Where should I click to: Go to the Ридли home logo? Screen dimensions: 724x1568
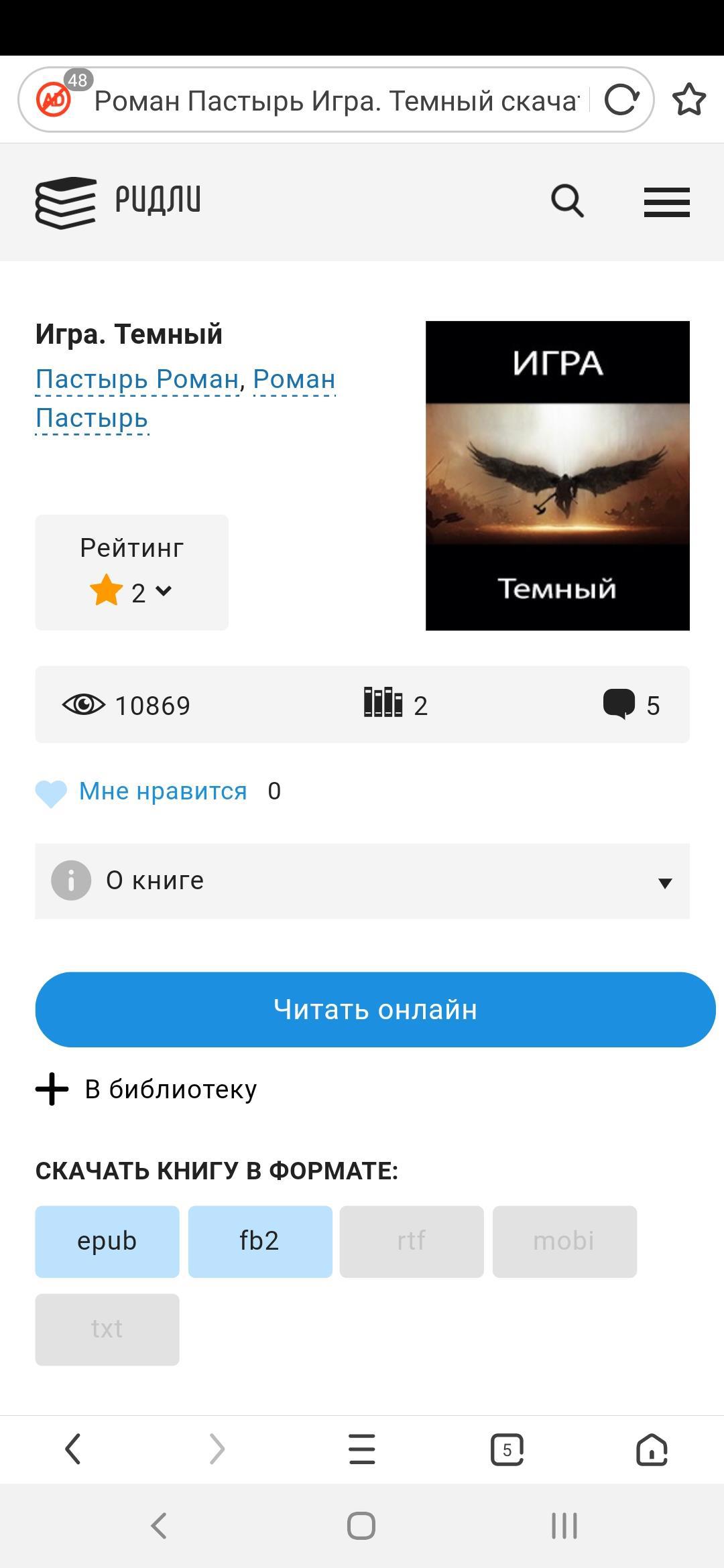(x=118, y=202)
